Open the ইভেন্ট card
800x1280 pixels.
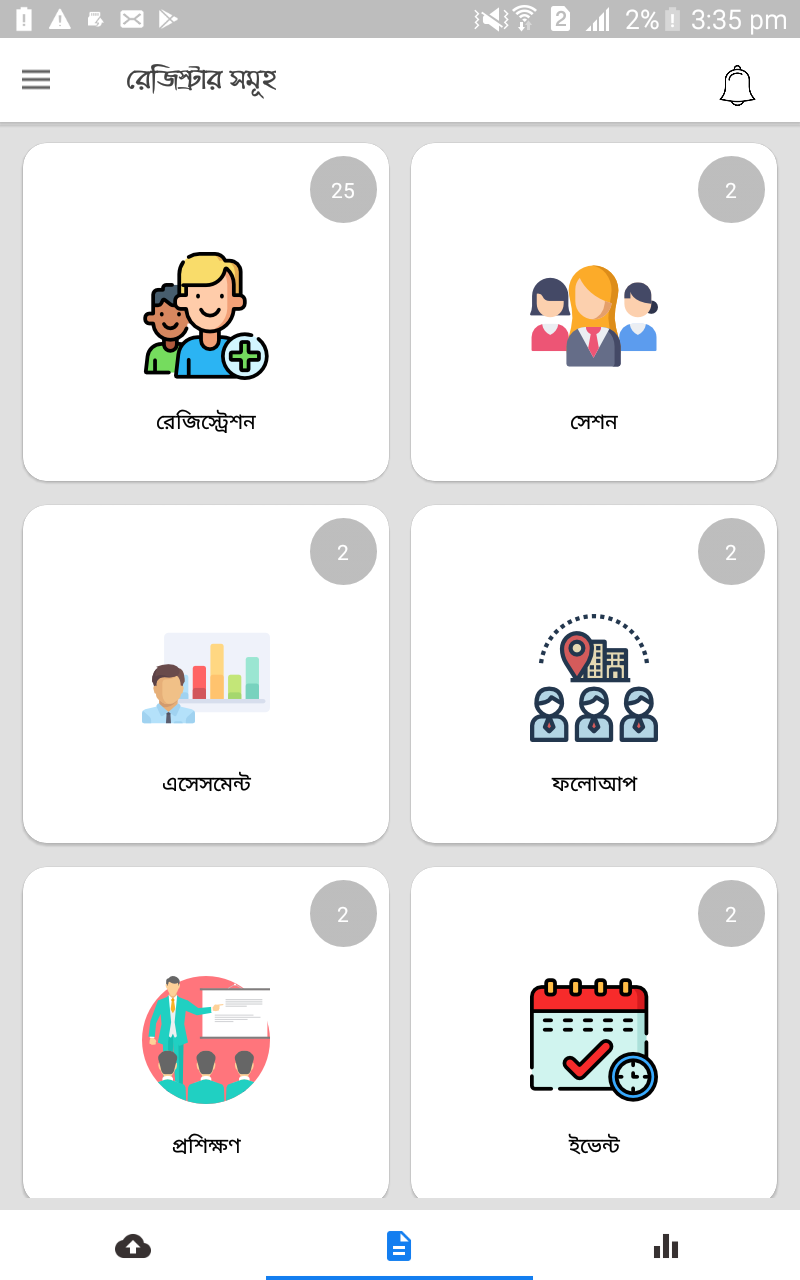[x=594, y=1036]
